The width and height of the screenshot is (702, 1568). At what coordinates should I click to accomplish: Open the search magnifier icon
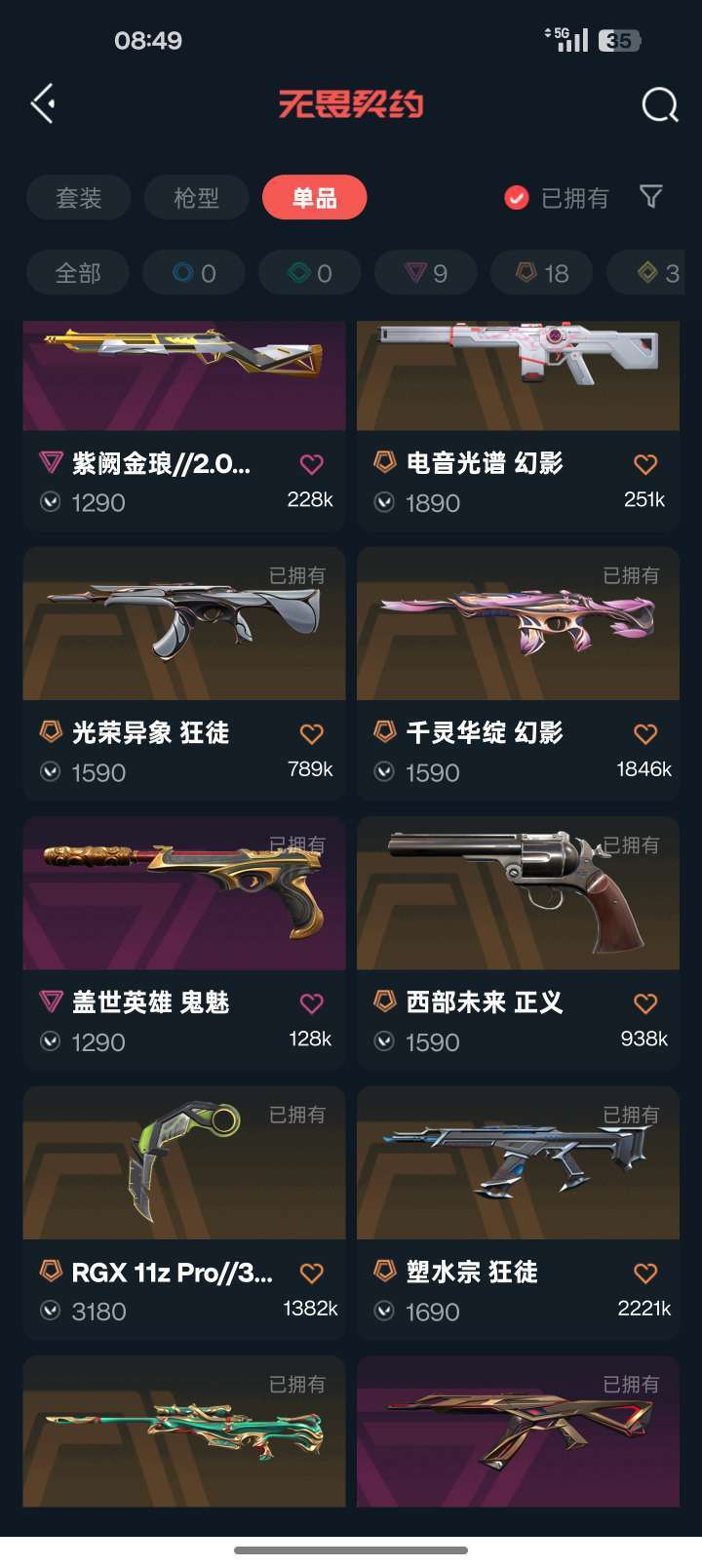pos(659,104)
